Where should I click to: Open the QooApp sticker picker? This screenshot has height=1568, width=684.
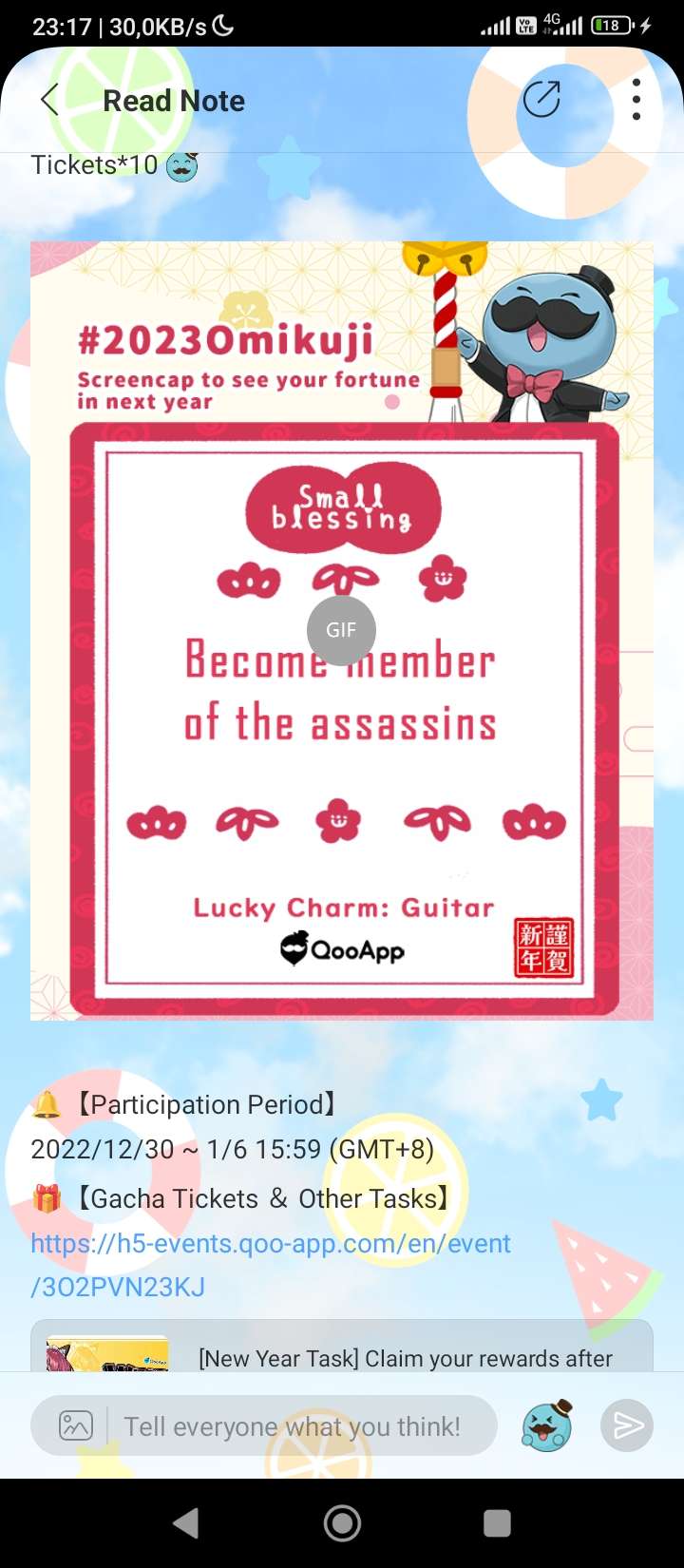[547, 1425]
